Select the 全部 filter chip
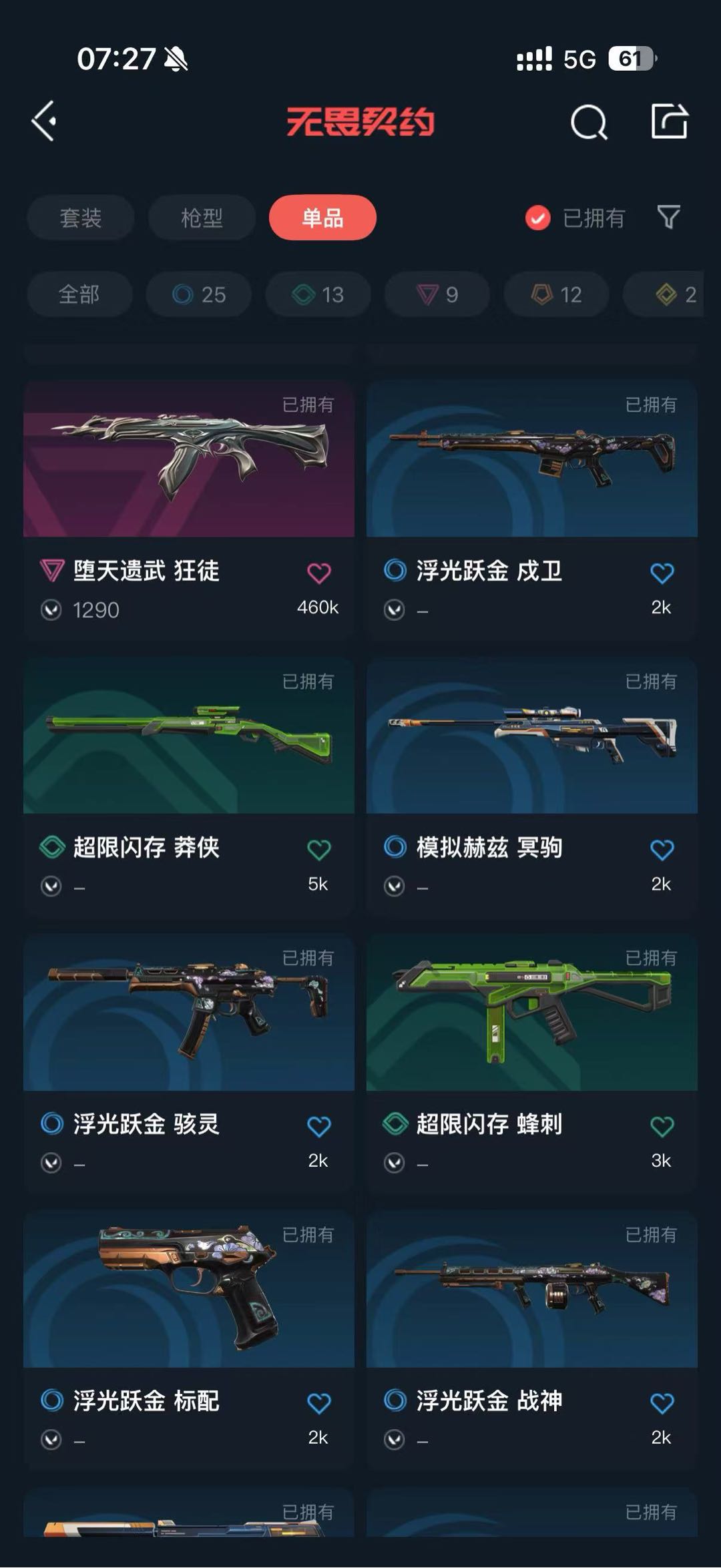Screen dimensions: 721x1568 [79, 294]
